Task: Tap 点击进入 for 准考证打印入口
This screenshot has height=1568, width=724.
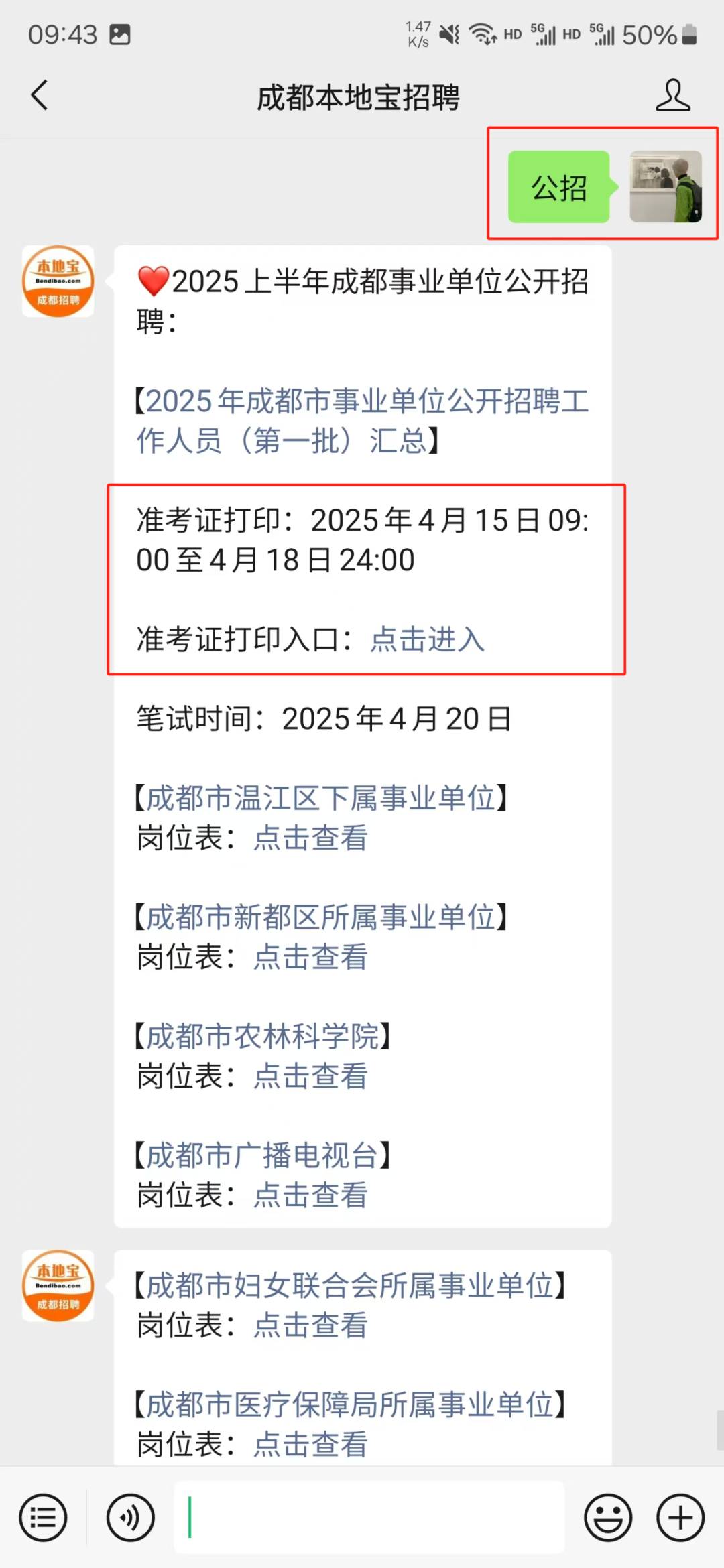Action: tap(427, 639)
